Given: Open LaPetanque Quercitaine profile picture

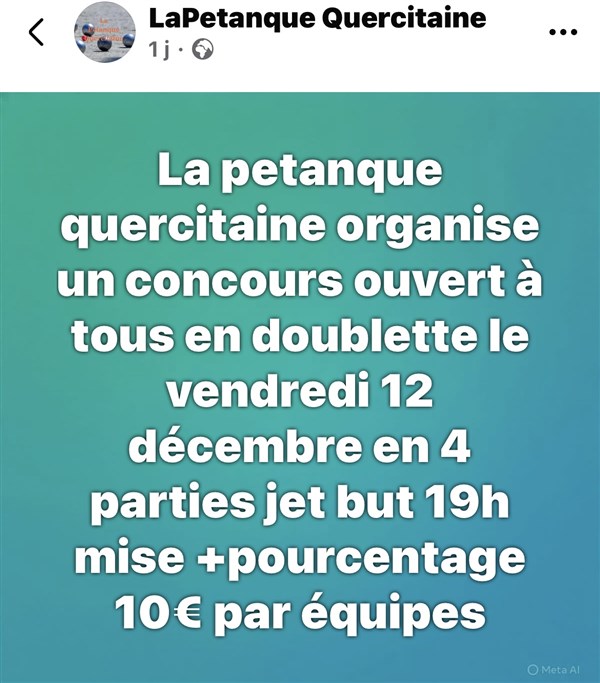Looking at the screenshot, I should (x=105, y=32).
